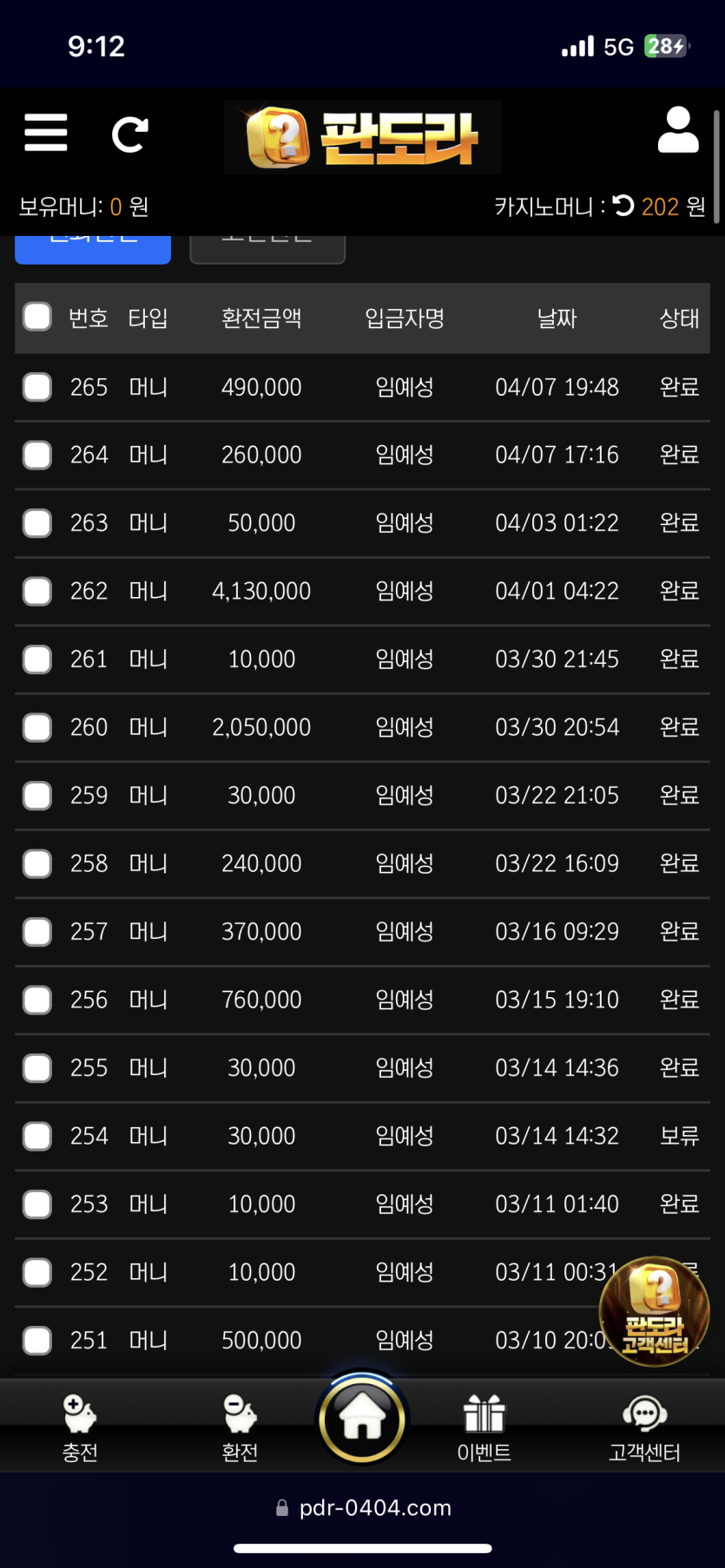
Task: Tap the floating 고객센터 badge
Action: 655,1311
